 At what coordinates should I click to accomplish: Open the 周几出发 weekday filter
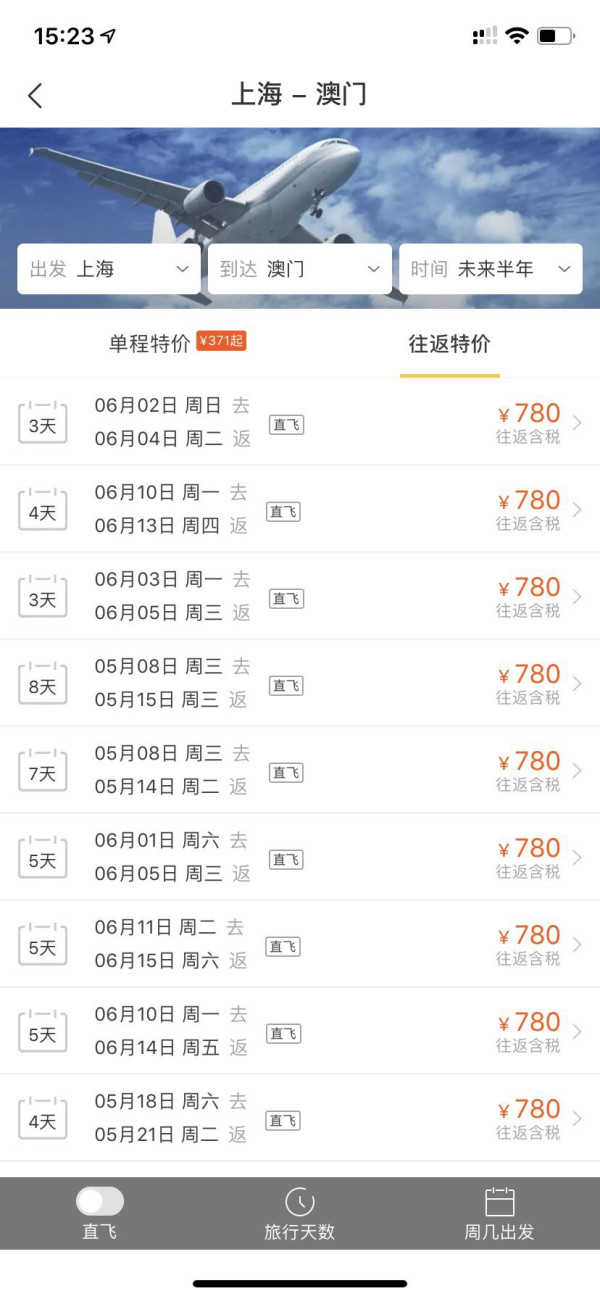point(499,1213)
